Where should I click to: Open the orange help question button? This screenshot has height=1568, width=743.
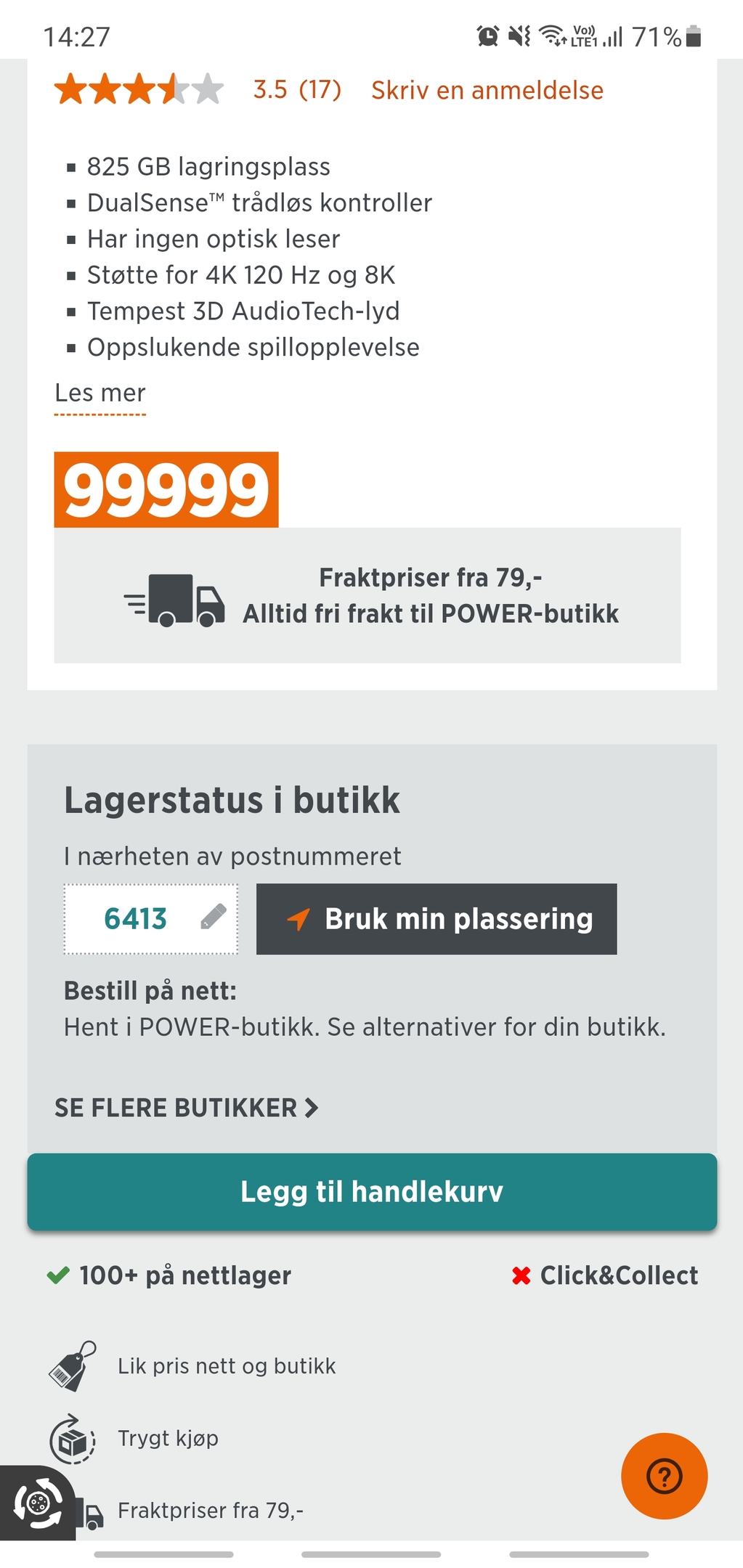click(x=664, y=1476)
